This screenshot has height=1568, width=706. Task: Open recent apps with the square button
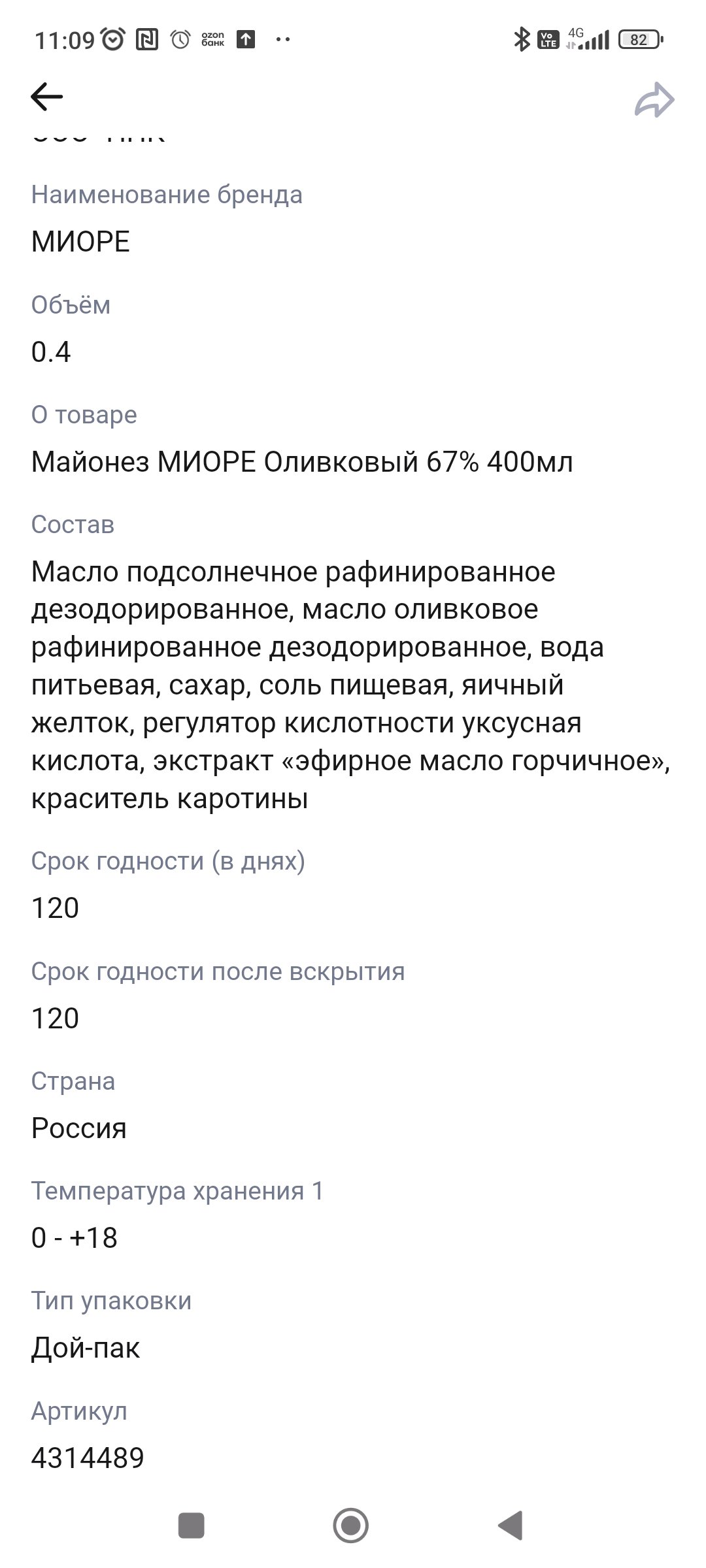pos(192,1526)
